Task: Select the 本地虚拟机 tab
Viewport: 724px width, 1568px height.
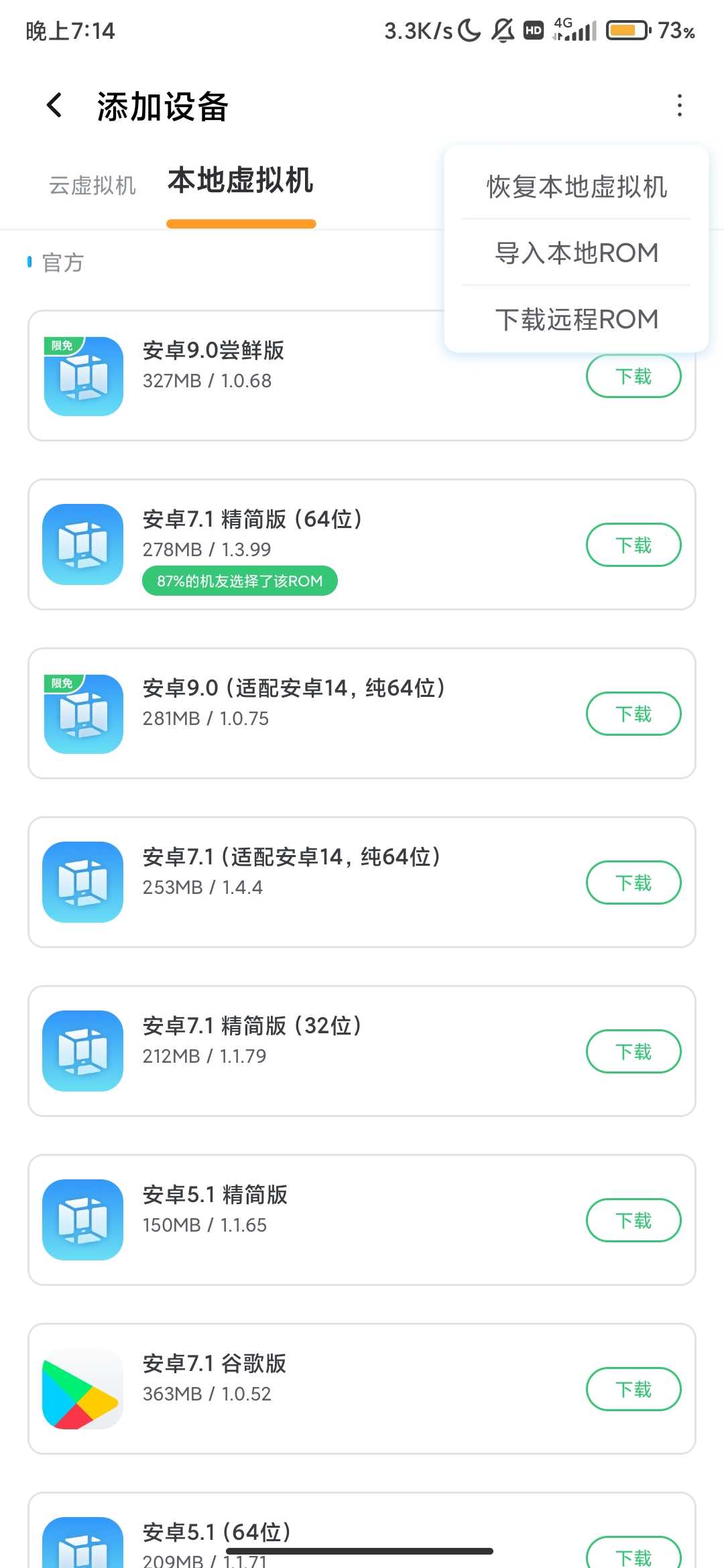Action: [241, 181]
